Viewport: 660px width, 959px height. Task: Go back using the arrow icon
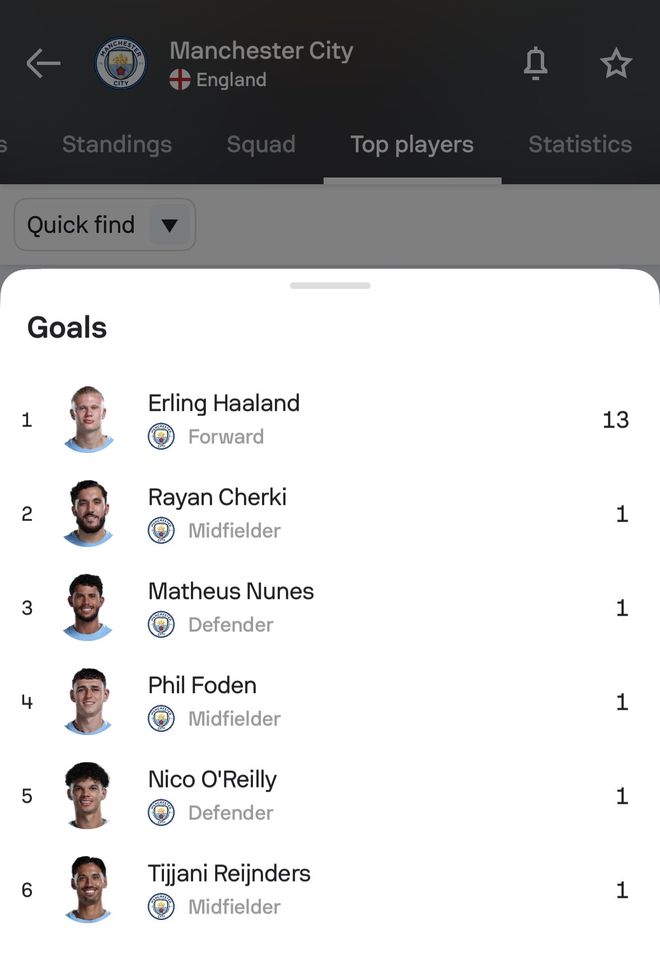pos(43,64)
